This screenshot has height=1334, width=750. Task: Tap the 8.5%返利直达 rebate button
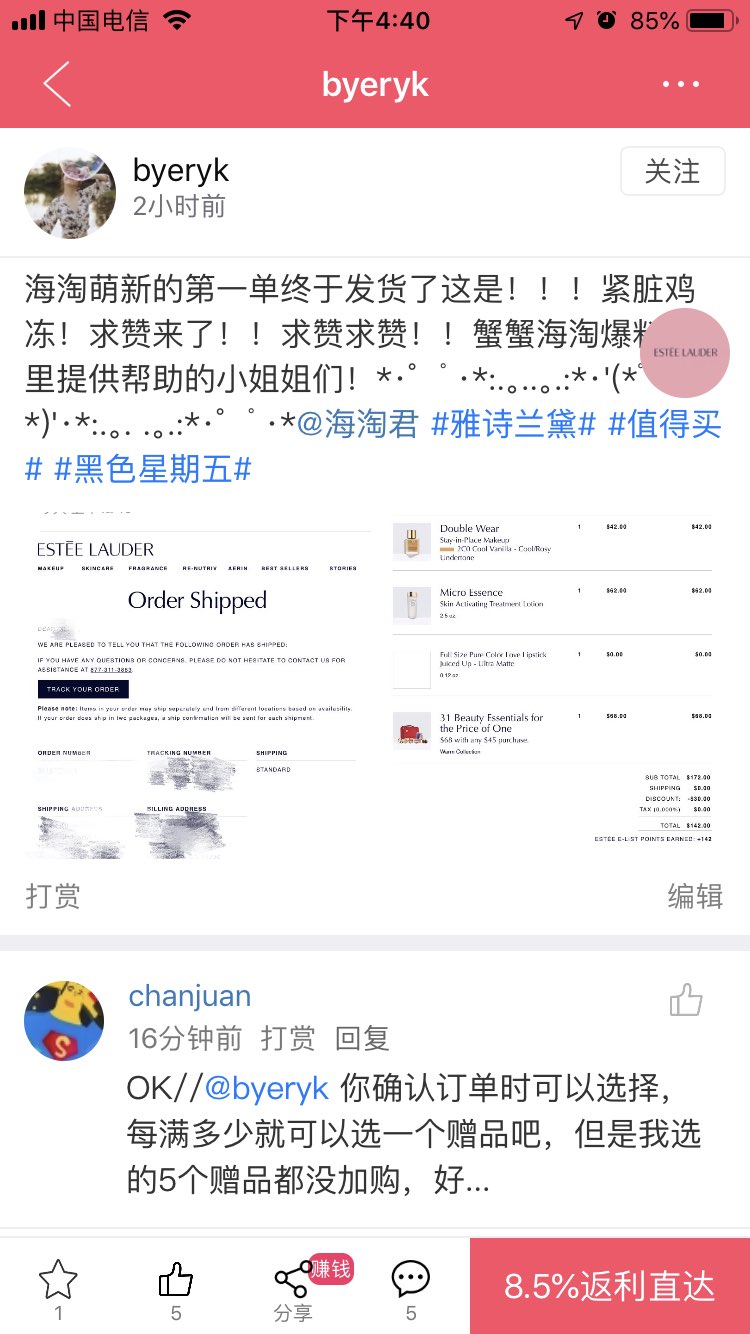click(610, 1286)
